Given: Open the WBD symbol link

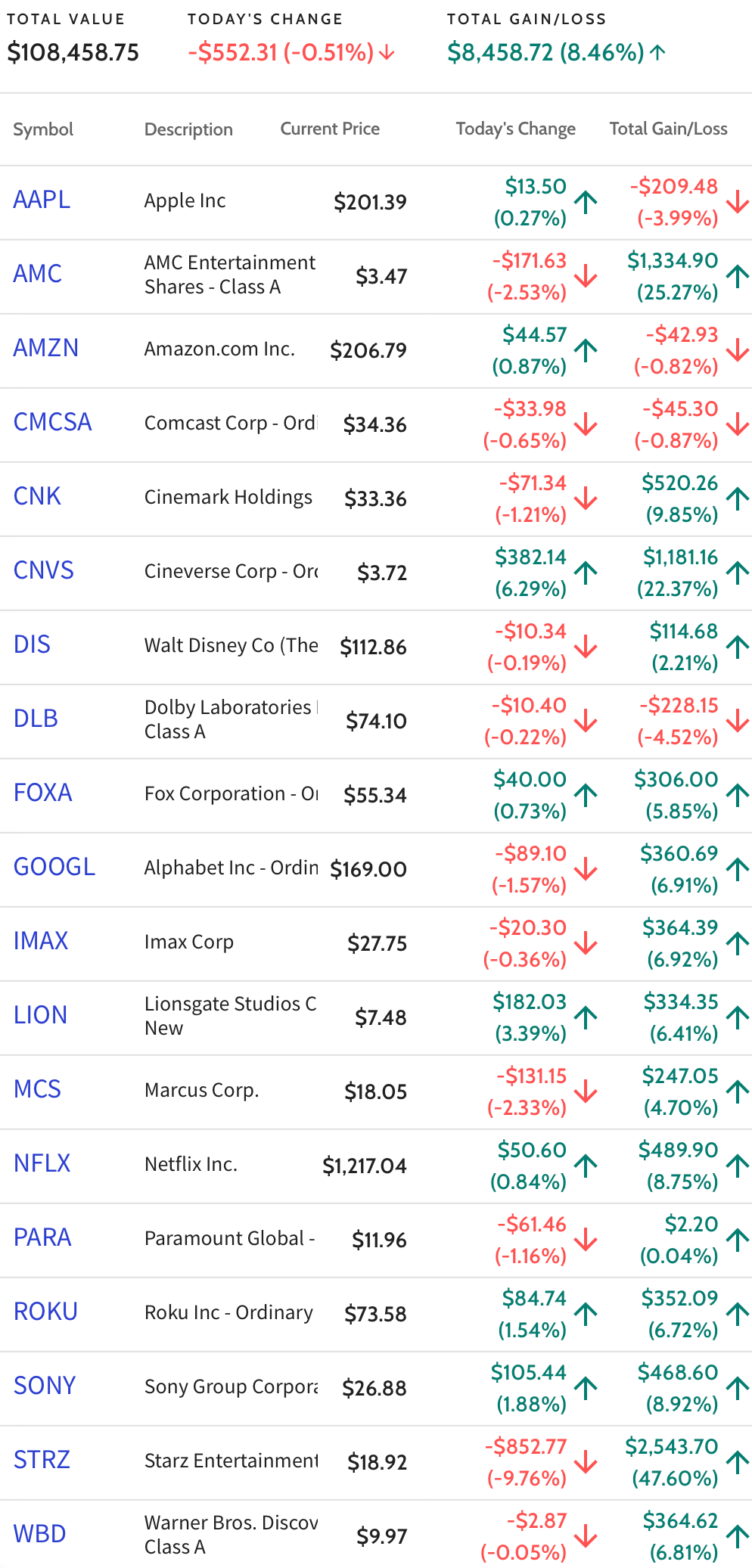Looking at the screenshot, I should (40, 1534).
